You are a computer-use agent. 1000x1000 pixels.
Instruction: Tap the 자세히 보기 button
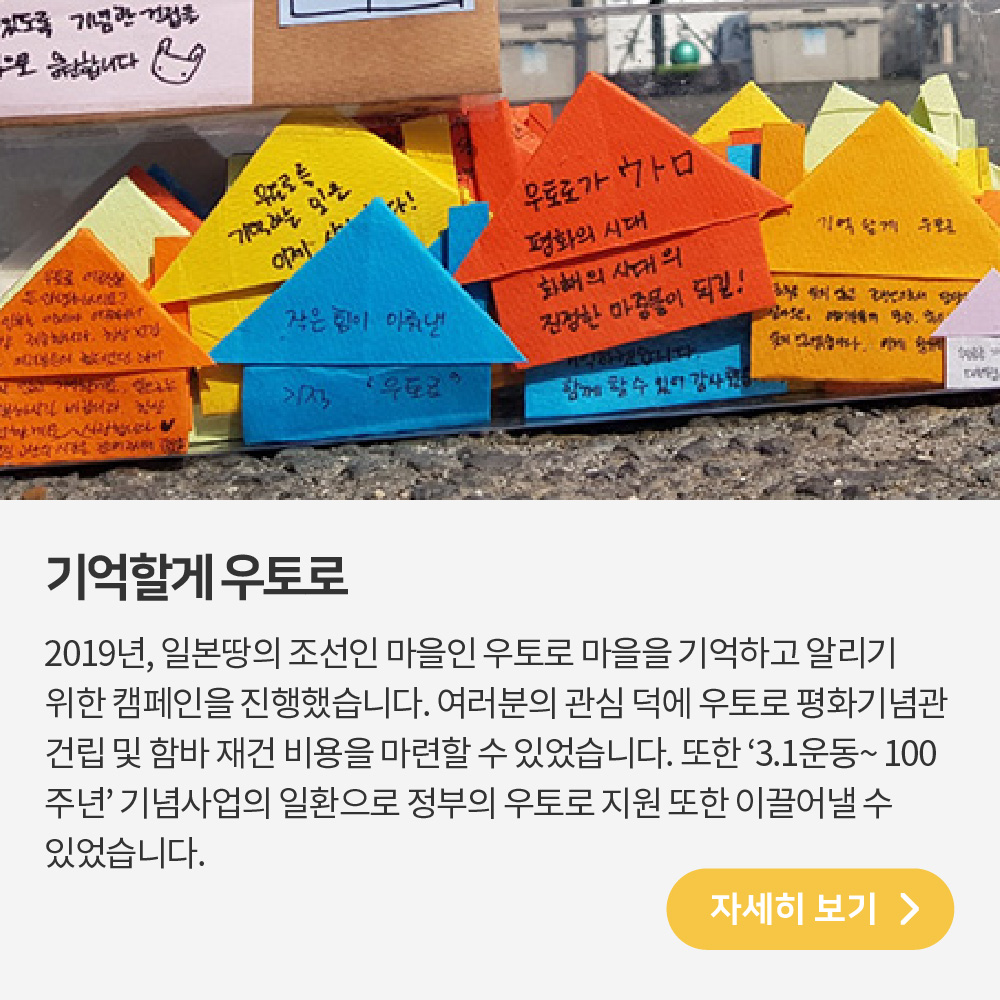tap(810, 908)
